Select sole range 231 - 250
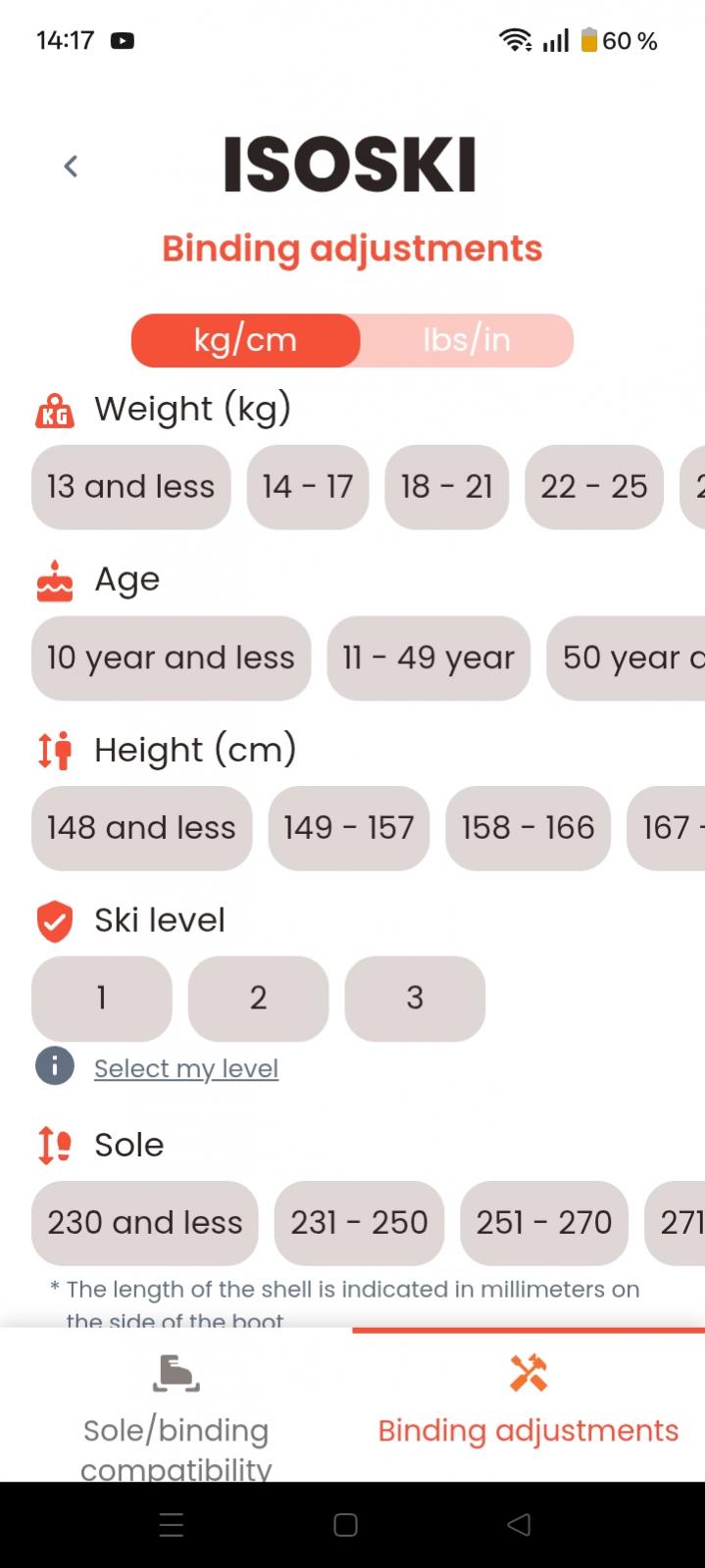 tap(359, 1223)
